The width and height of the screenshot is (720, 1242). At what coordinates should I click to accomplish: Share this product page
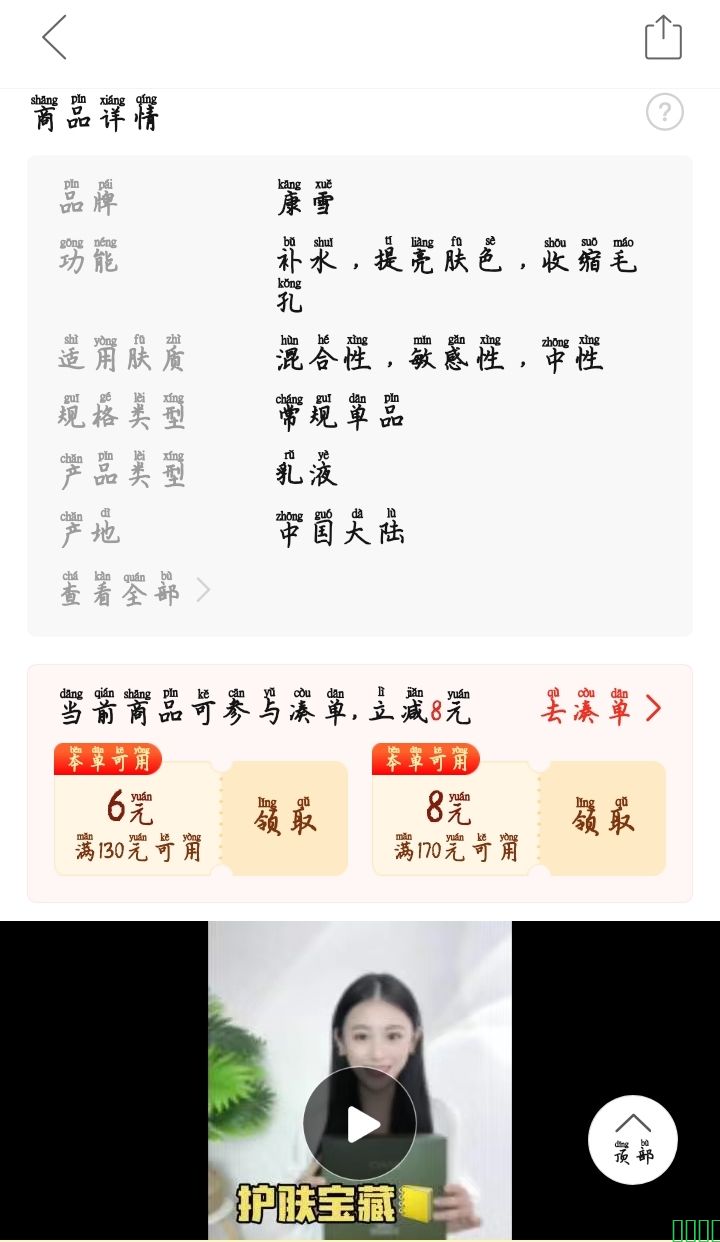pos(663,38)
